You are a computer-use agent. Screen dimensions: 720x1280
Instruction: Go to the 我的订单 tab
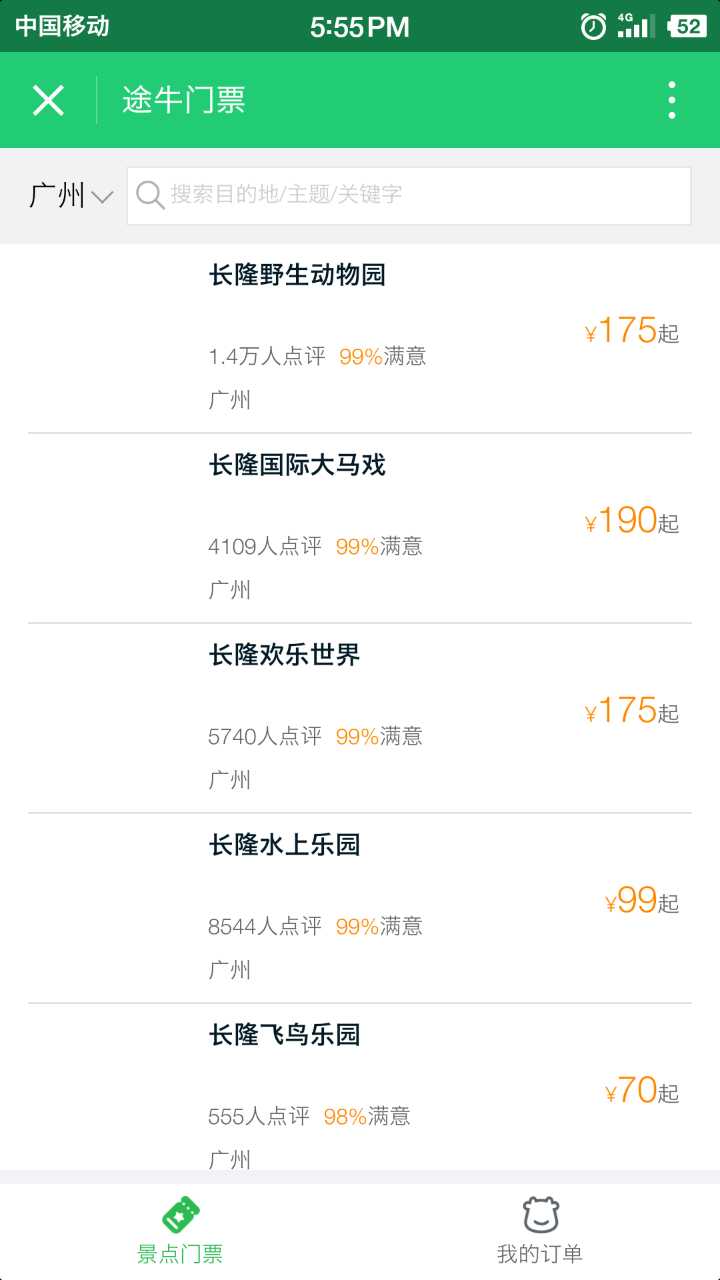tap(540, 1231)
